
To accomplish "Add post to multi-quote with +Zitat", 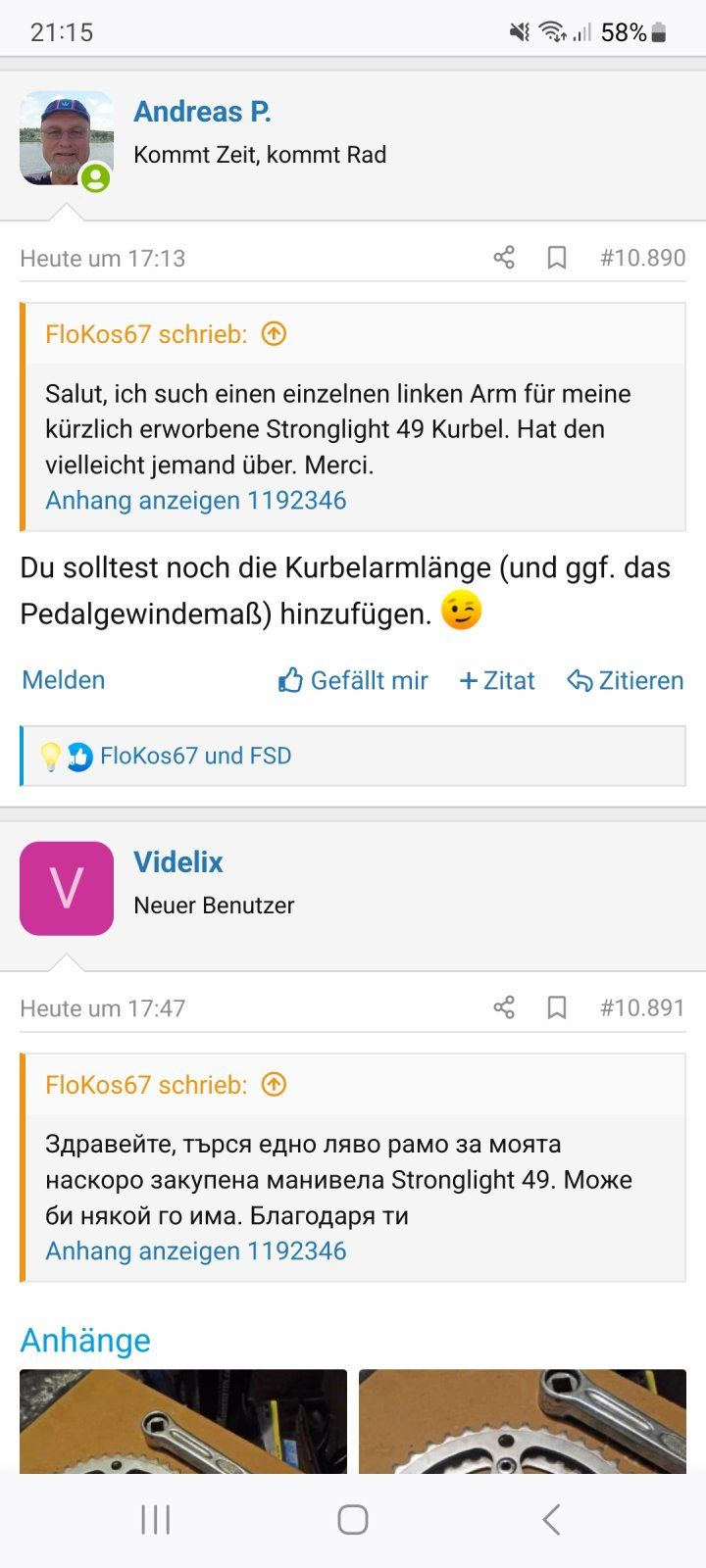I will pos(497,680).
